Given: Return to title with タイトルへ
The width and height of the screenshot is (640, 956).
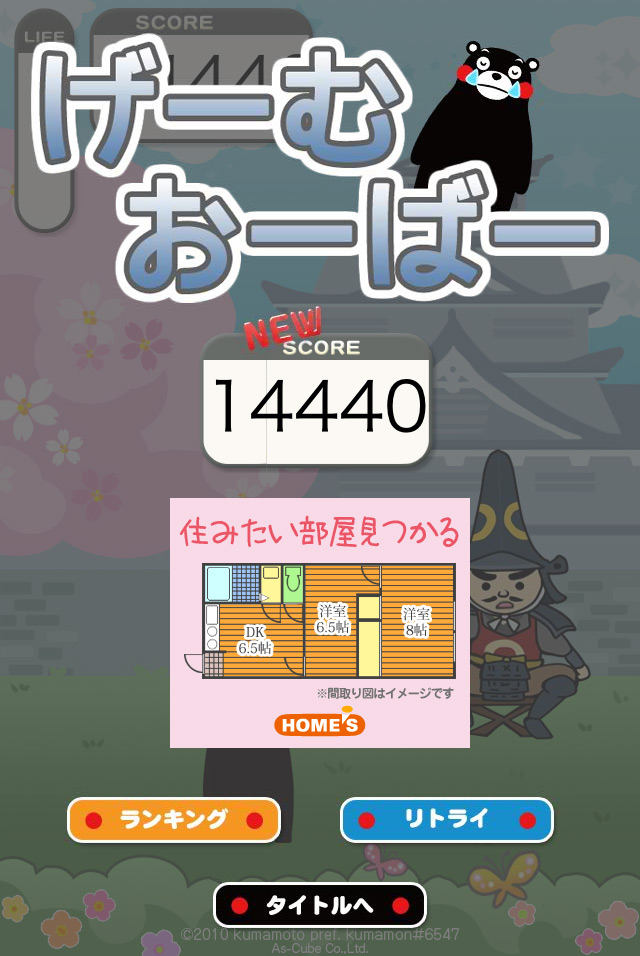Looking at the screenshot, I should point(319,905).
